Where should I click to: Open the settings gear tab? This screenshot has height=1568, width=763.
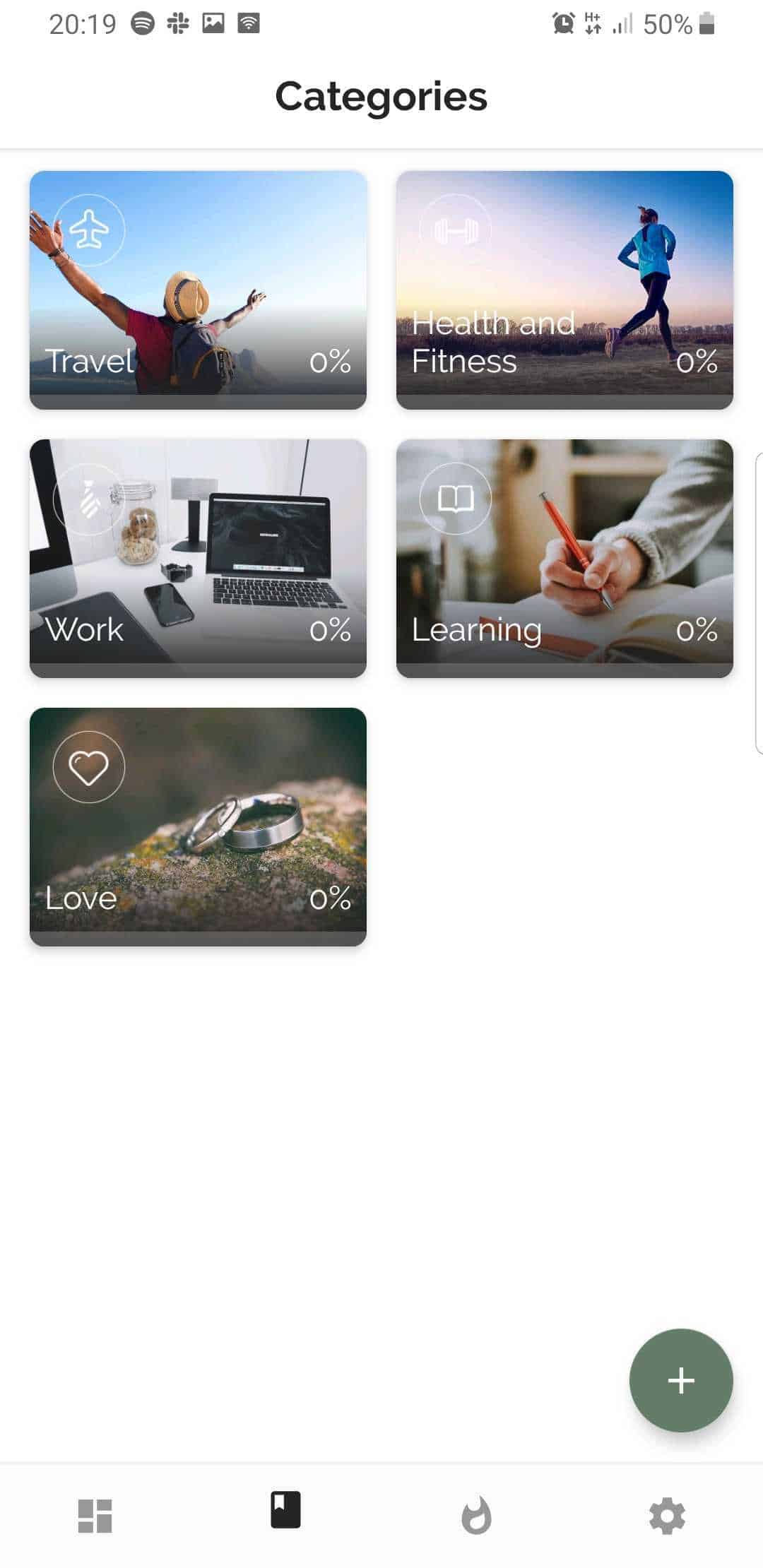(667, 1515)
